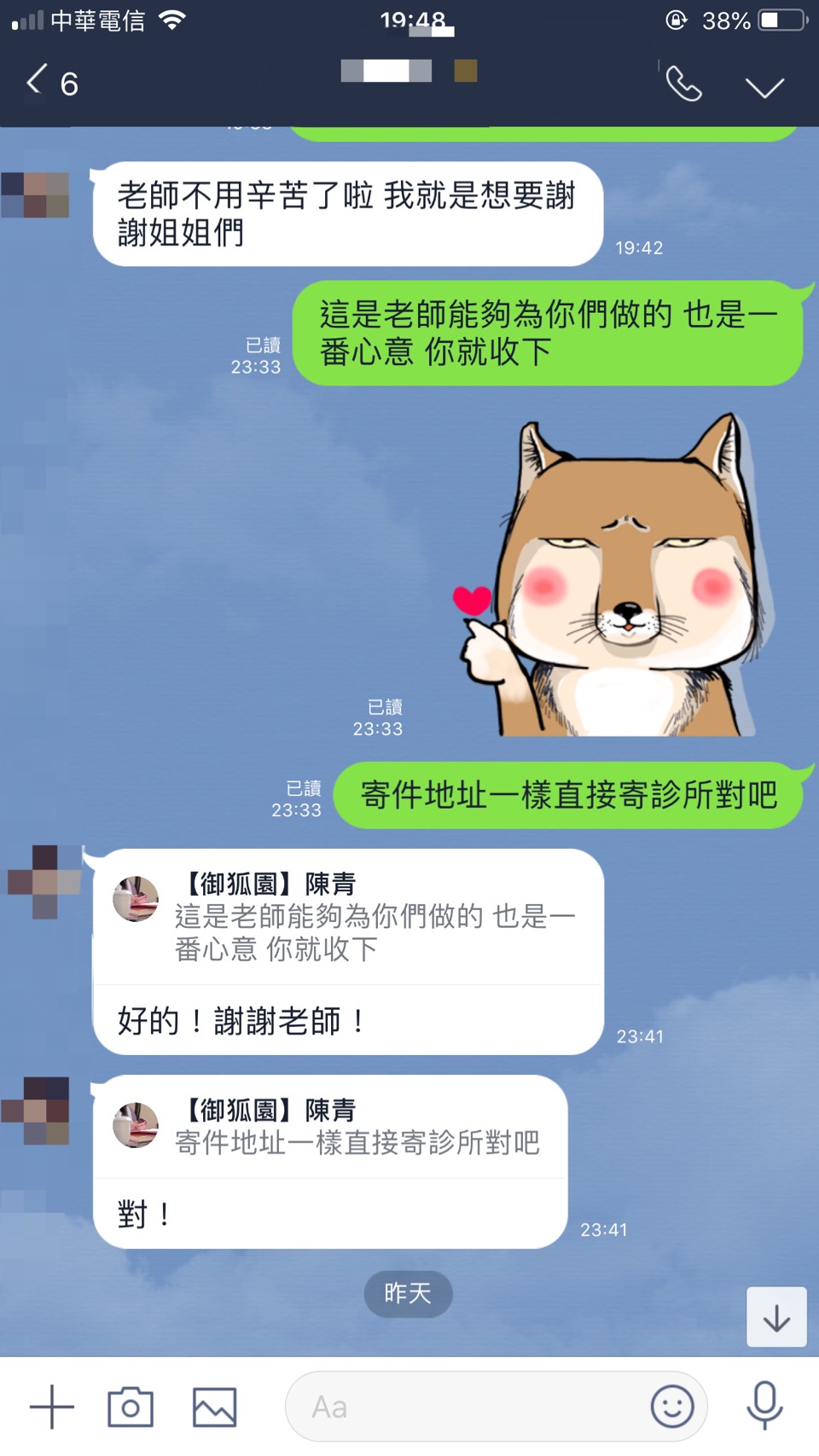This screenshot has width=819, height=1456.
Task: Open the emoji sticker picker
Action: tap(672, 1407)
